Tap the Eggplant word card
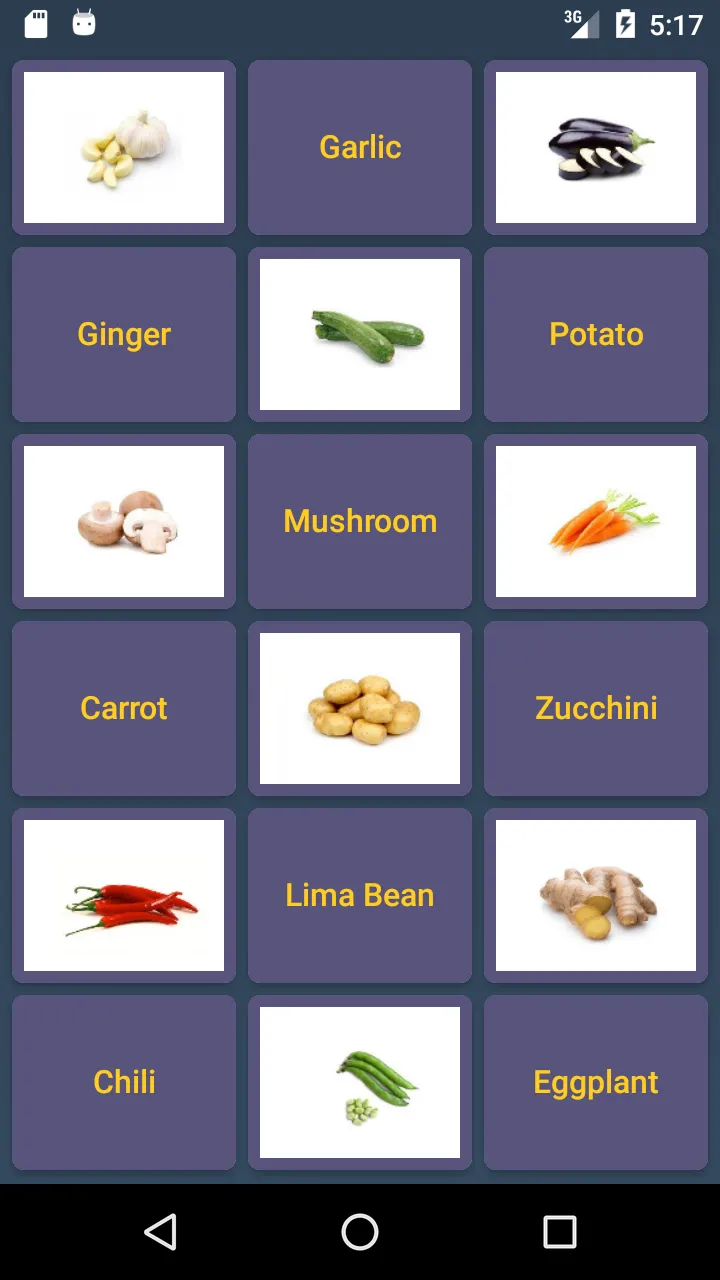This screenshot has height=1280, width=720. point(596,1082)
